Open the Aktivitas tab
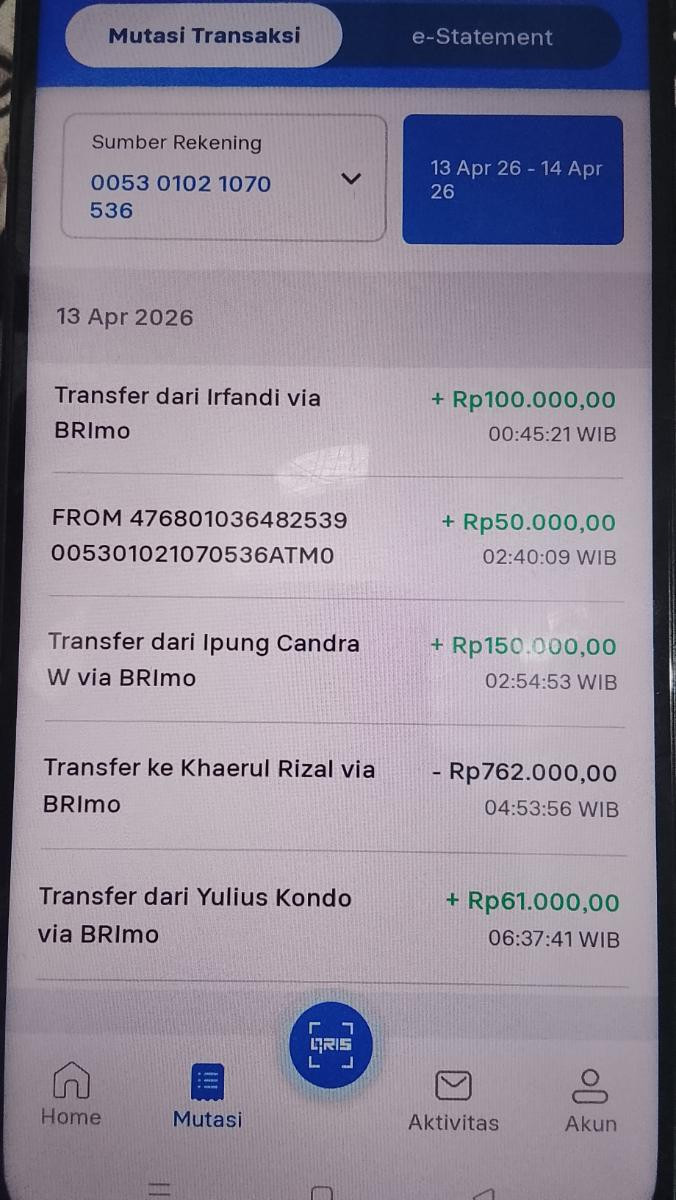676x1200 pixels. pyautogui.click(x=453, y=1100)
